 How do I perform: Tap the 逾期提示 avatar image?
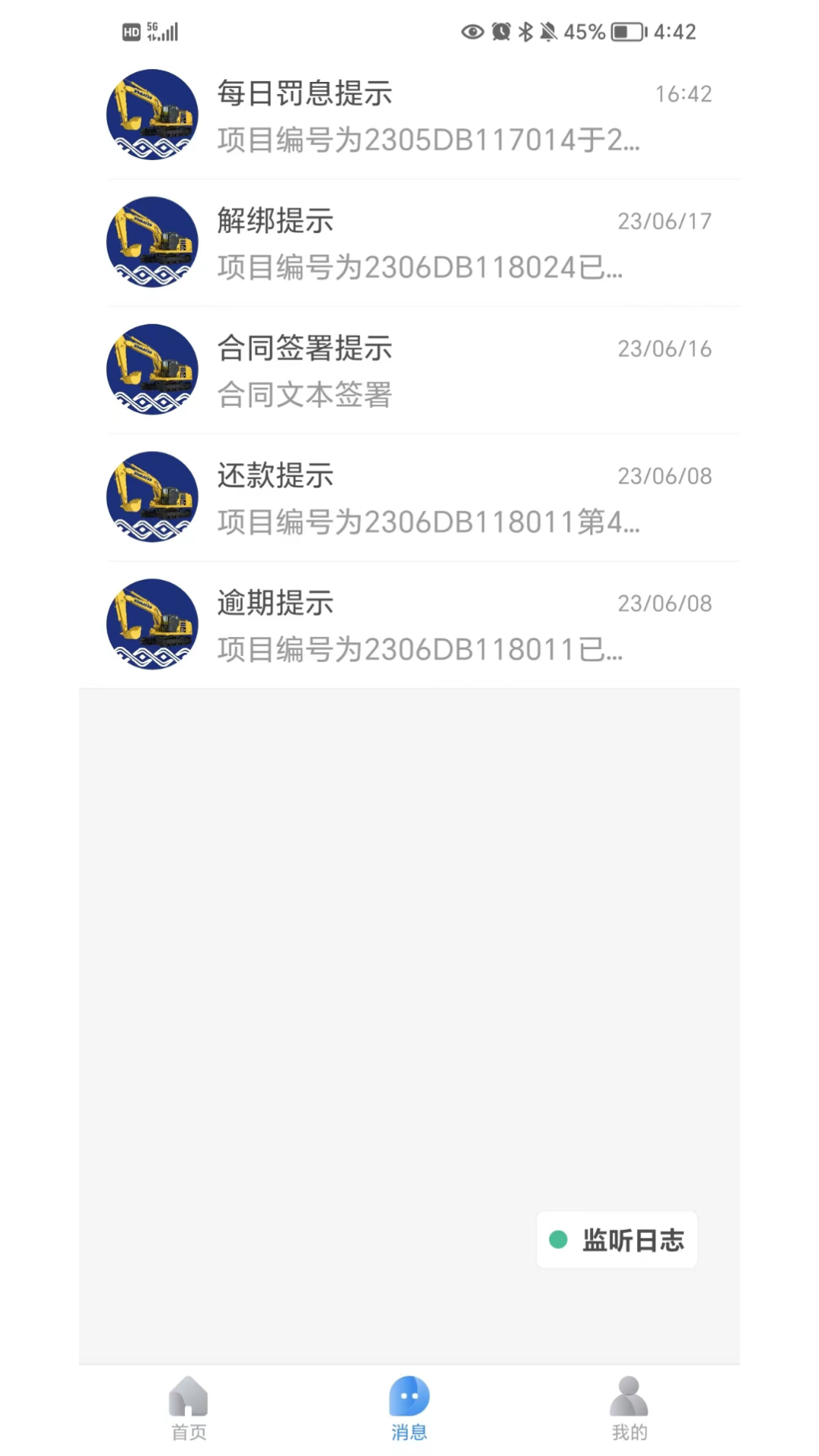coord(152,624)
